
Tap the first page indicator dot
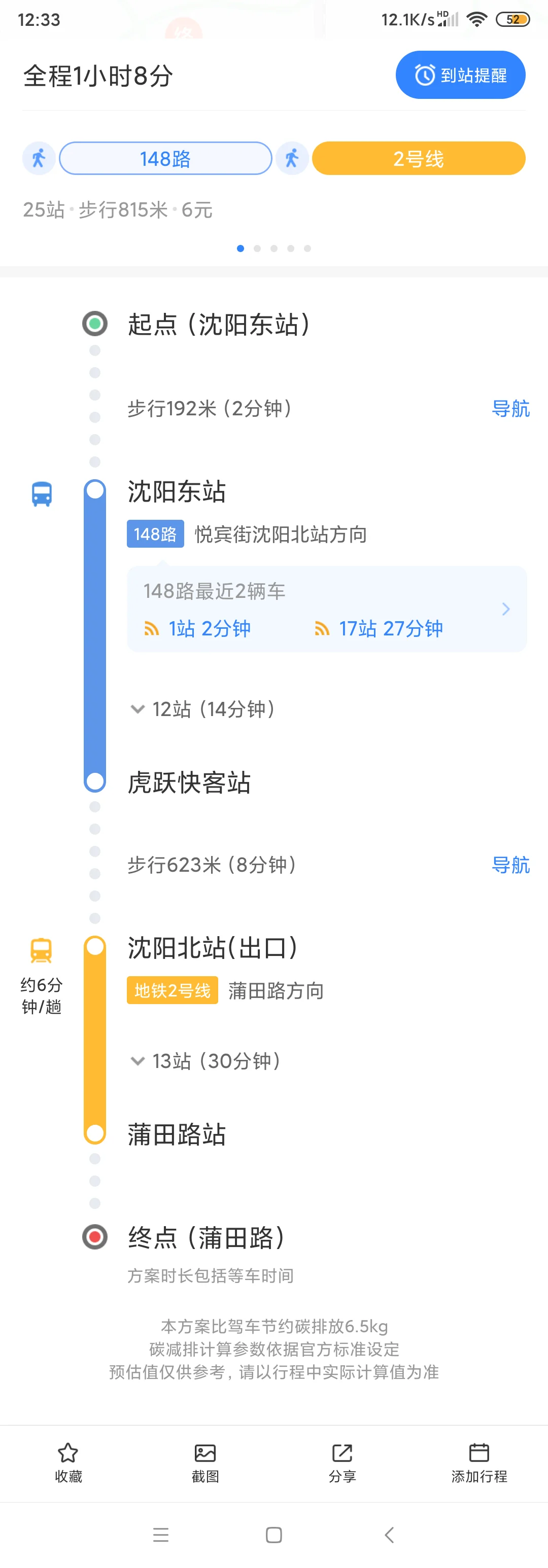[x=241, y=248]
